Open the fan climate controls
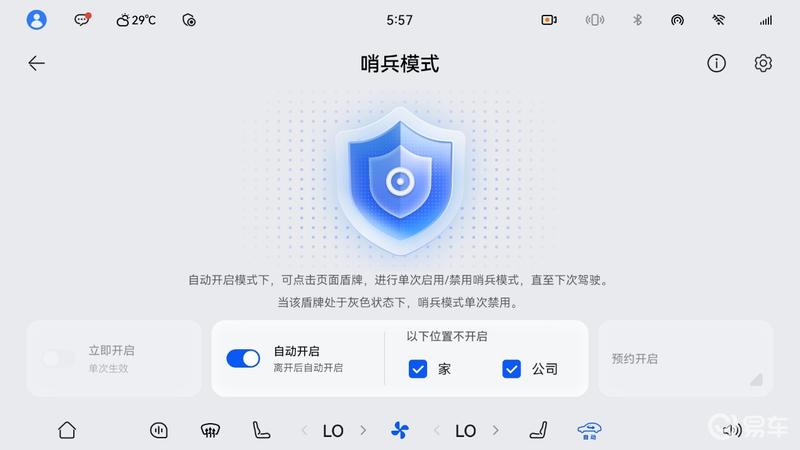 (399, 430)
